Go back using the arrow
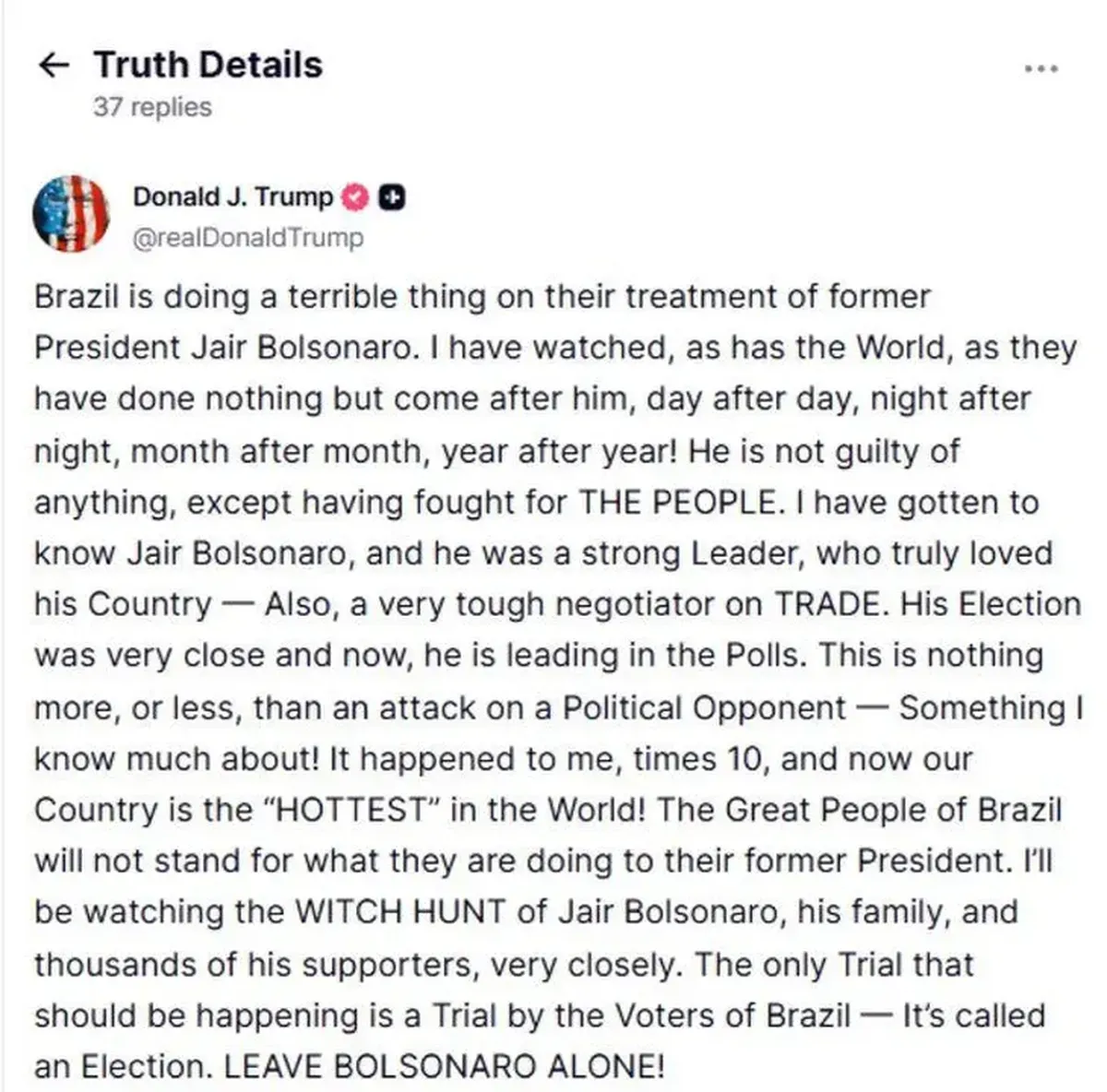Screen dimensions: 1107x1092 (54, 65)
